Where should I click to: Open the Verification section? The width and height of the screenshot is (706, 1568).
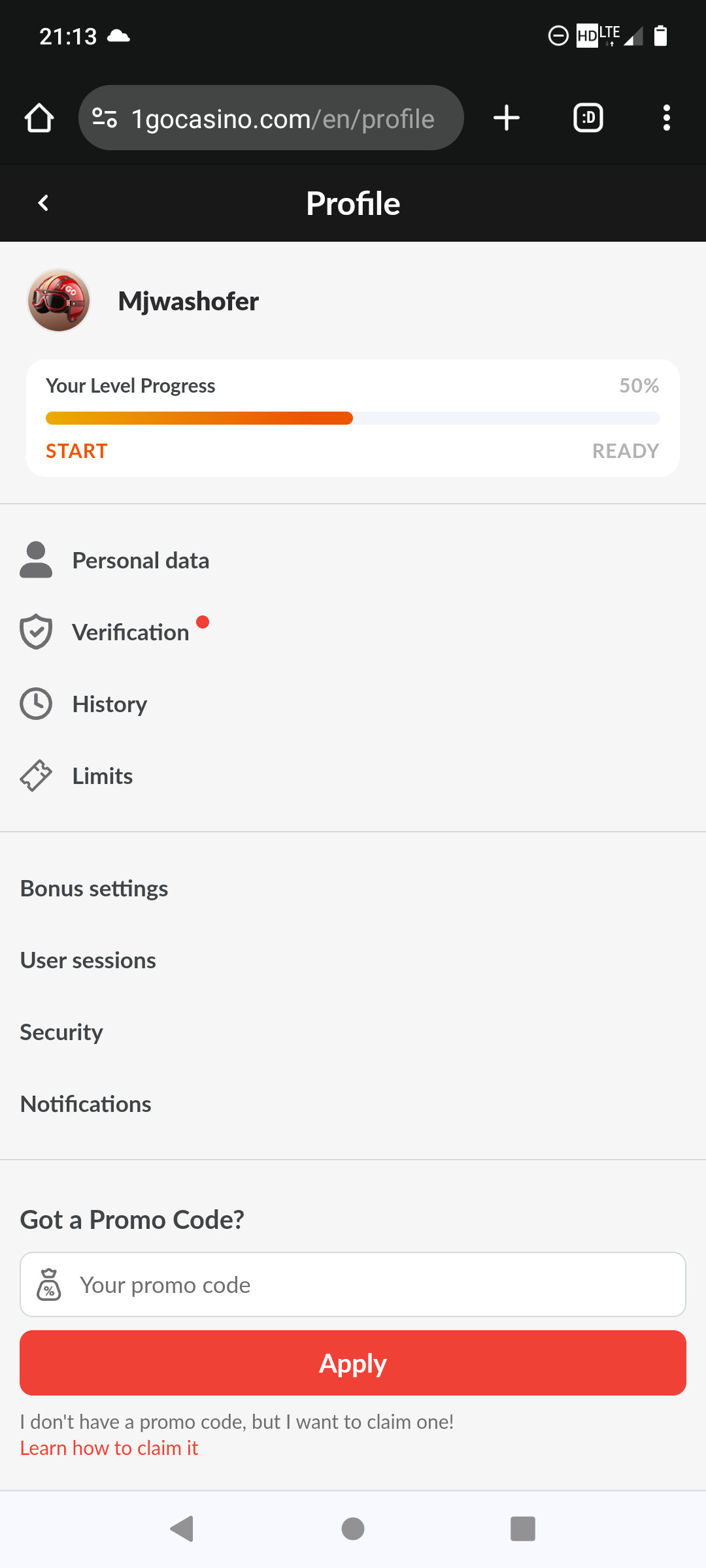click(x=353, y=632)
